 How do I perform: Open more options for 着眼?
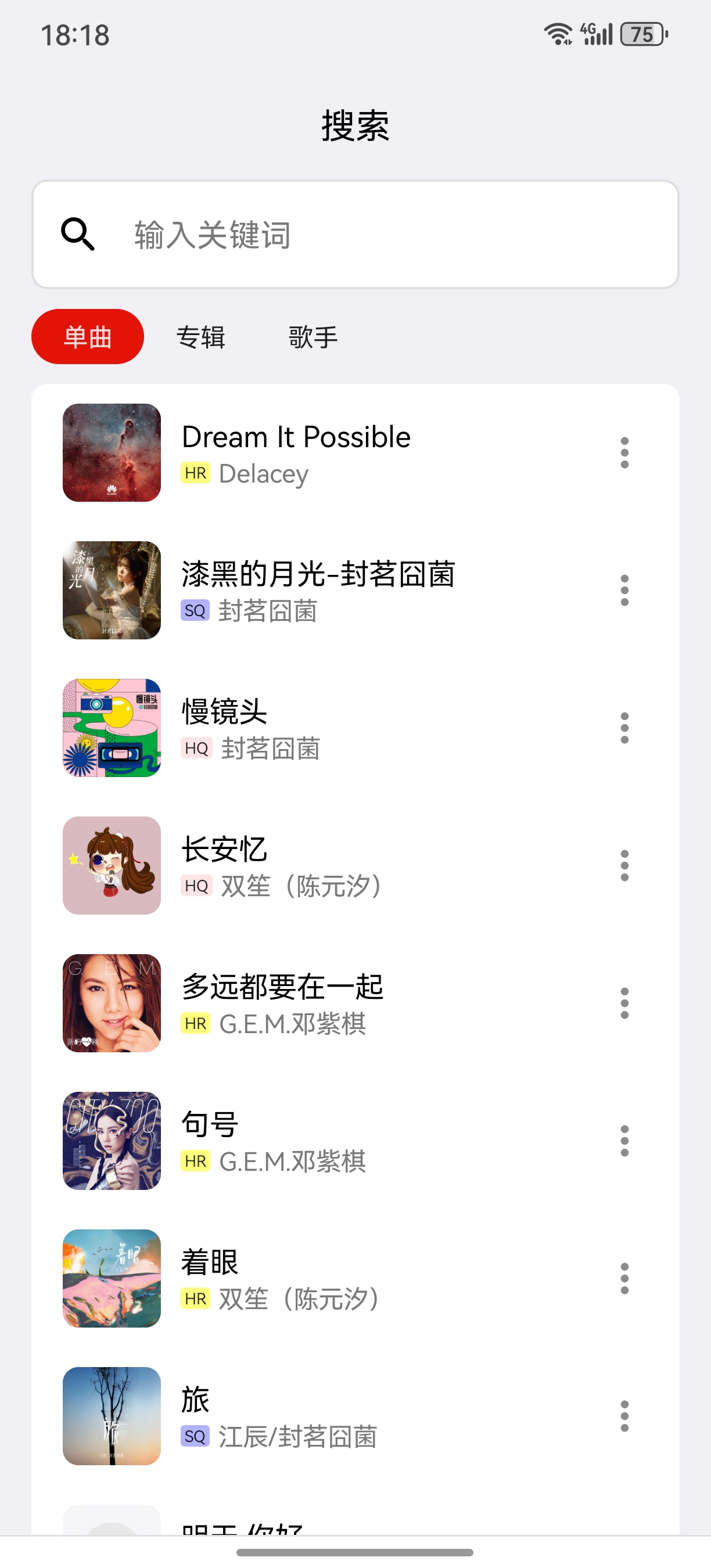624,1278
